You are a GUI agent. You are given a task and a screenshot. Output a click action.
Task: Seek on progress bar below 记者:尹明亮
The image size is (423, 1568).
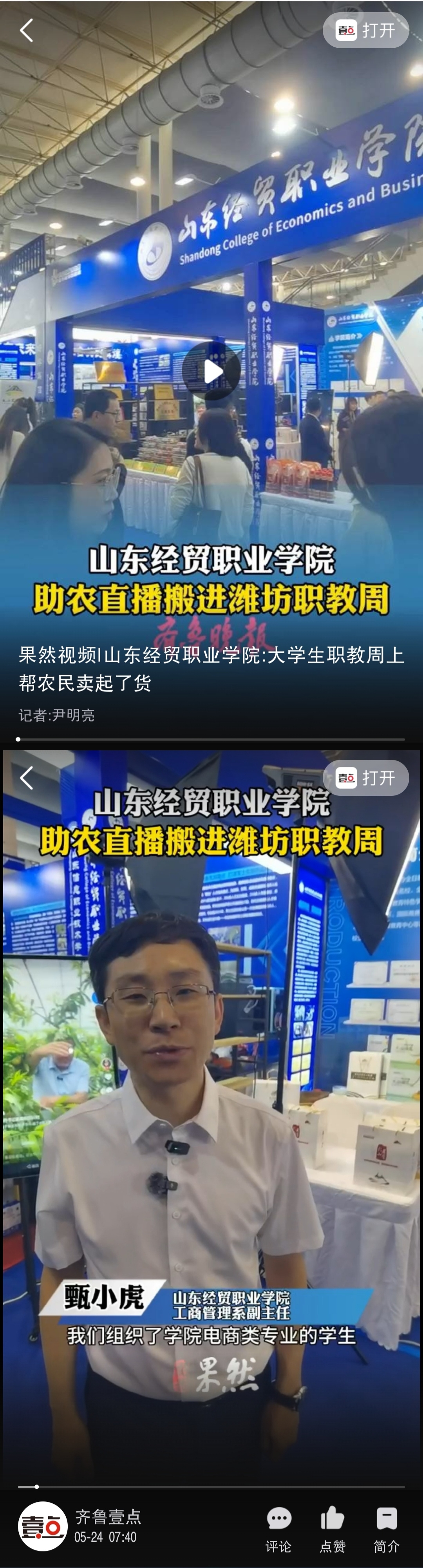(x=211, y=739)
